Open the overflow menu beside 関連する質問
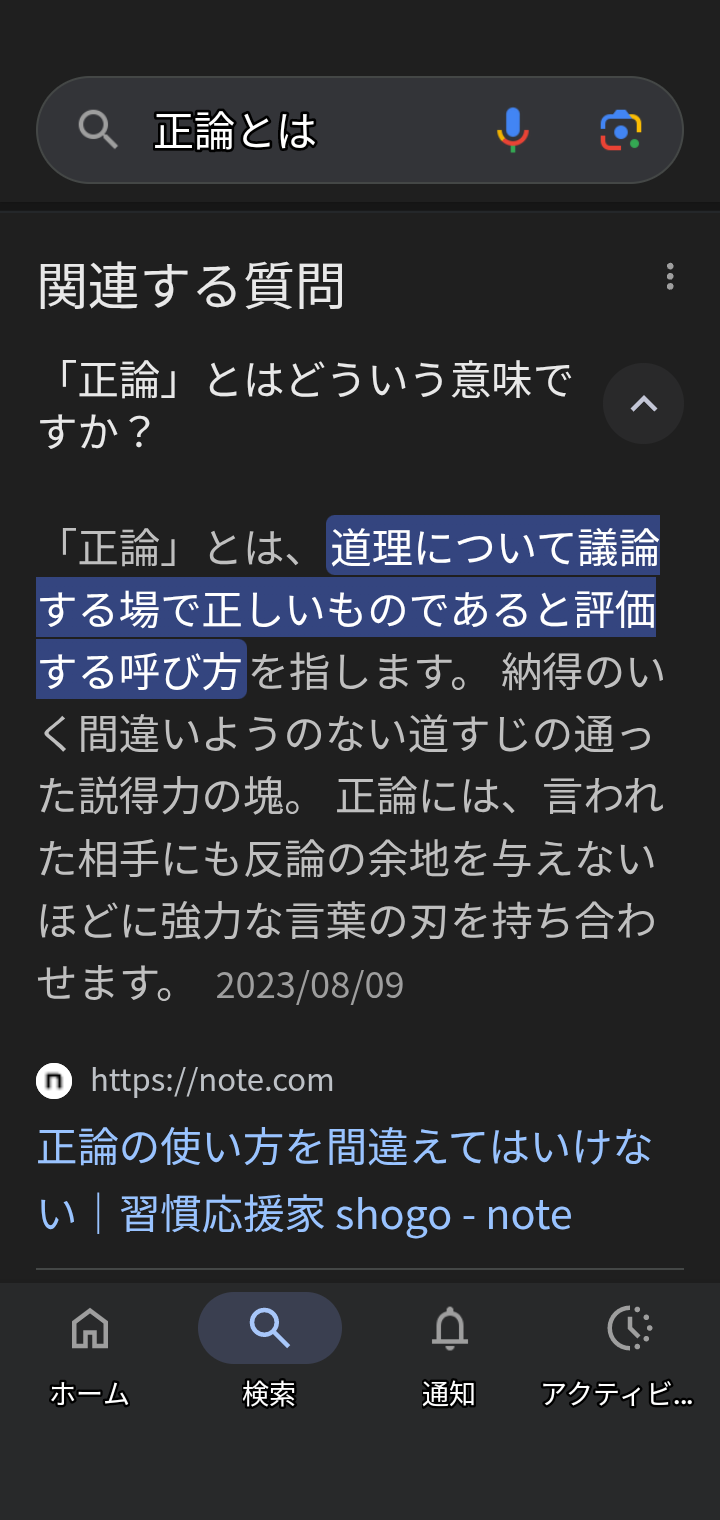The width and height of the screenshot is (720, 1520). [x=669, y=276]
